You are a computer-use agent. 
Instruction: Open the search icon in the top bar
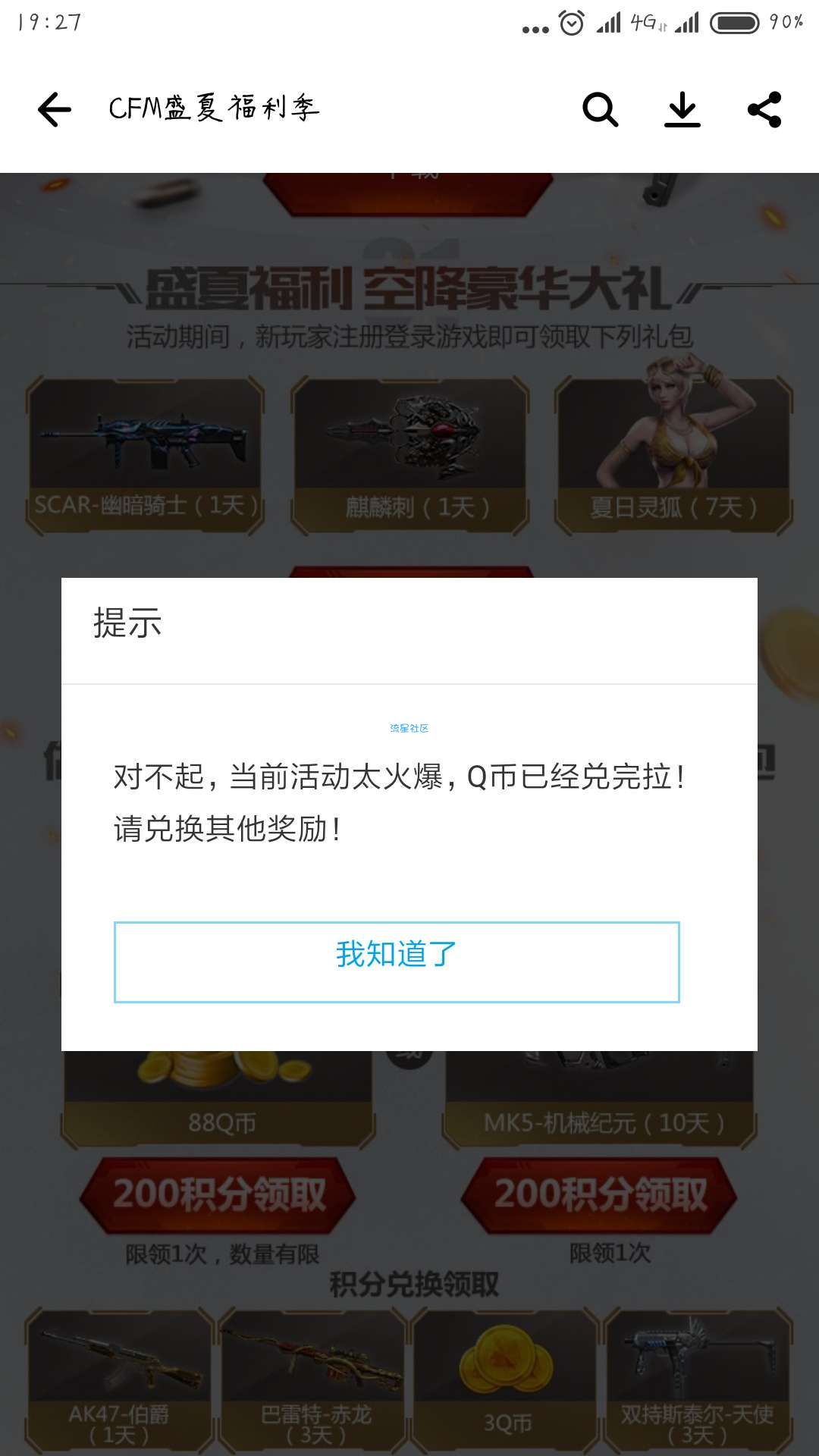(x=600, y=110)
